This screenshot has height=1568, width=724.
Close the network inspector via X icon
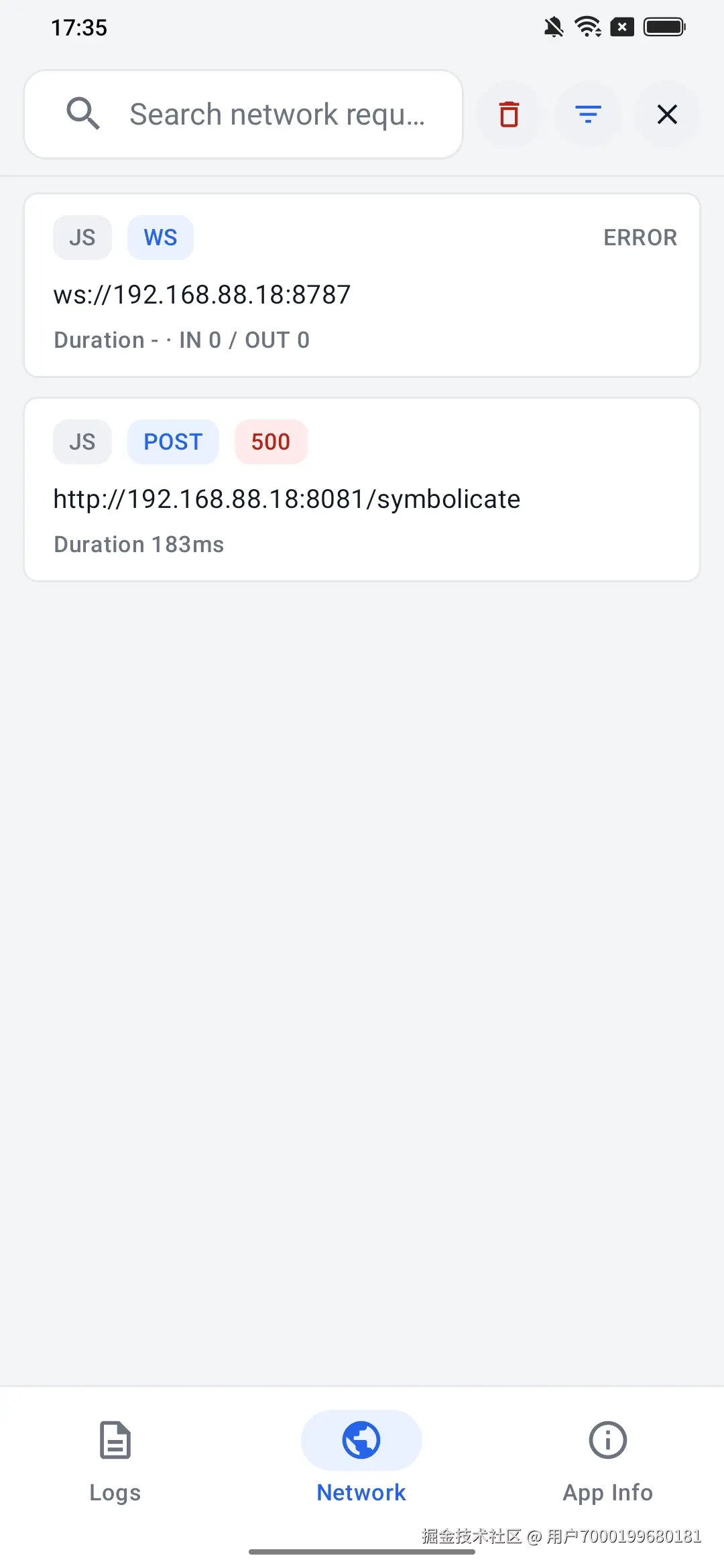coord(667,114)
